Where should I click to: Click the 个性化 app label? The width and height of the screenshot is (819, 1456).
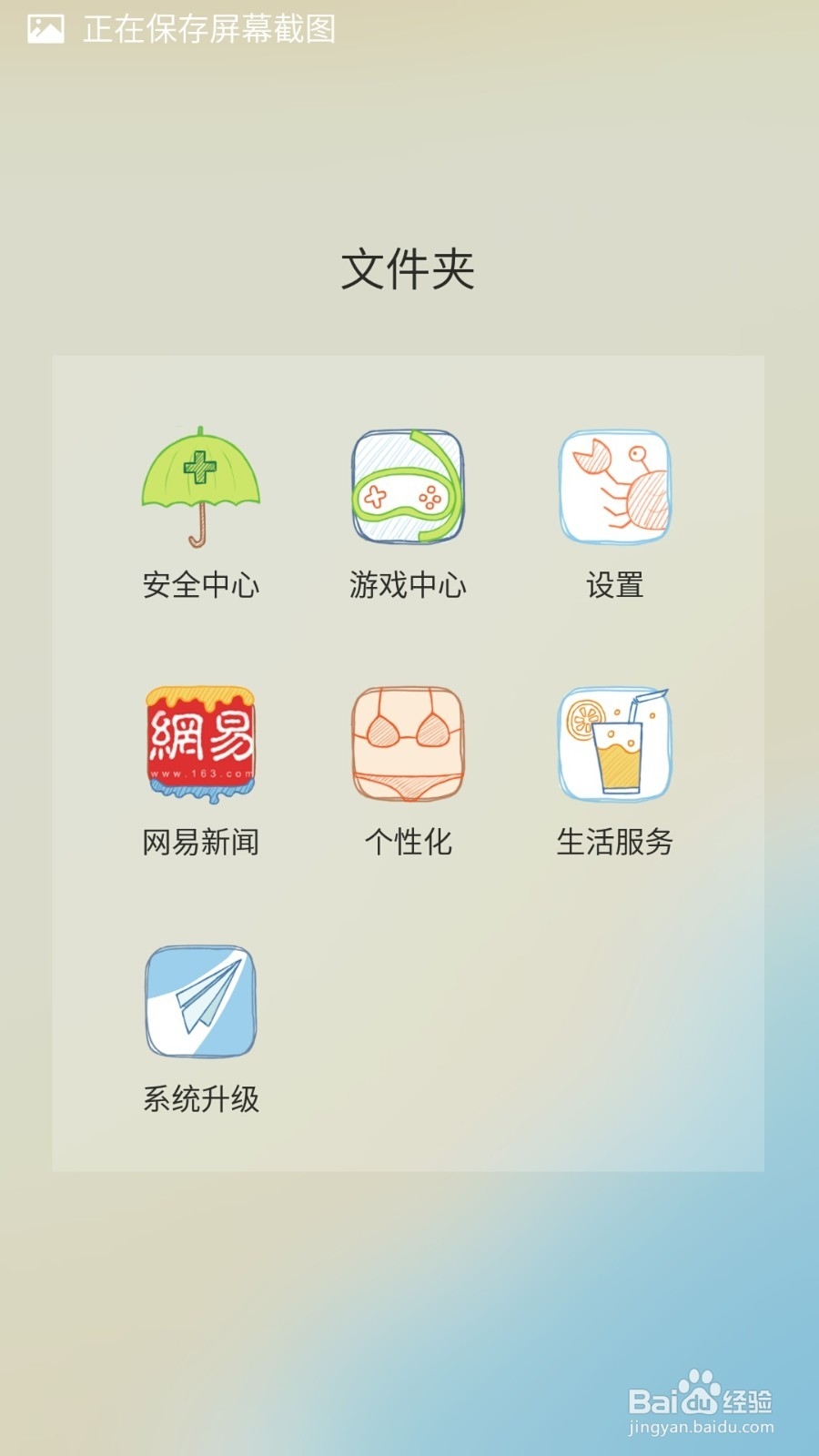point(409,844)
